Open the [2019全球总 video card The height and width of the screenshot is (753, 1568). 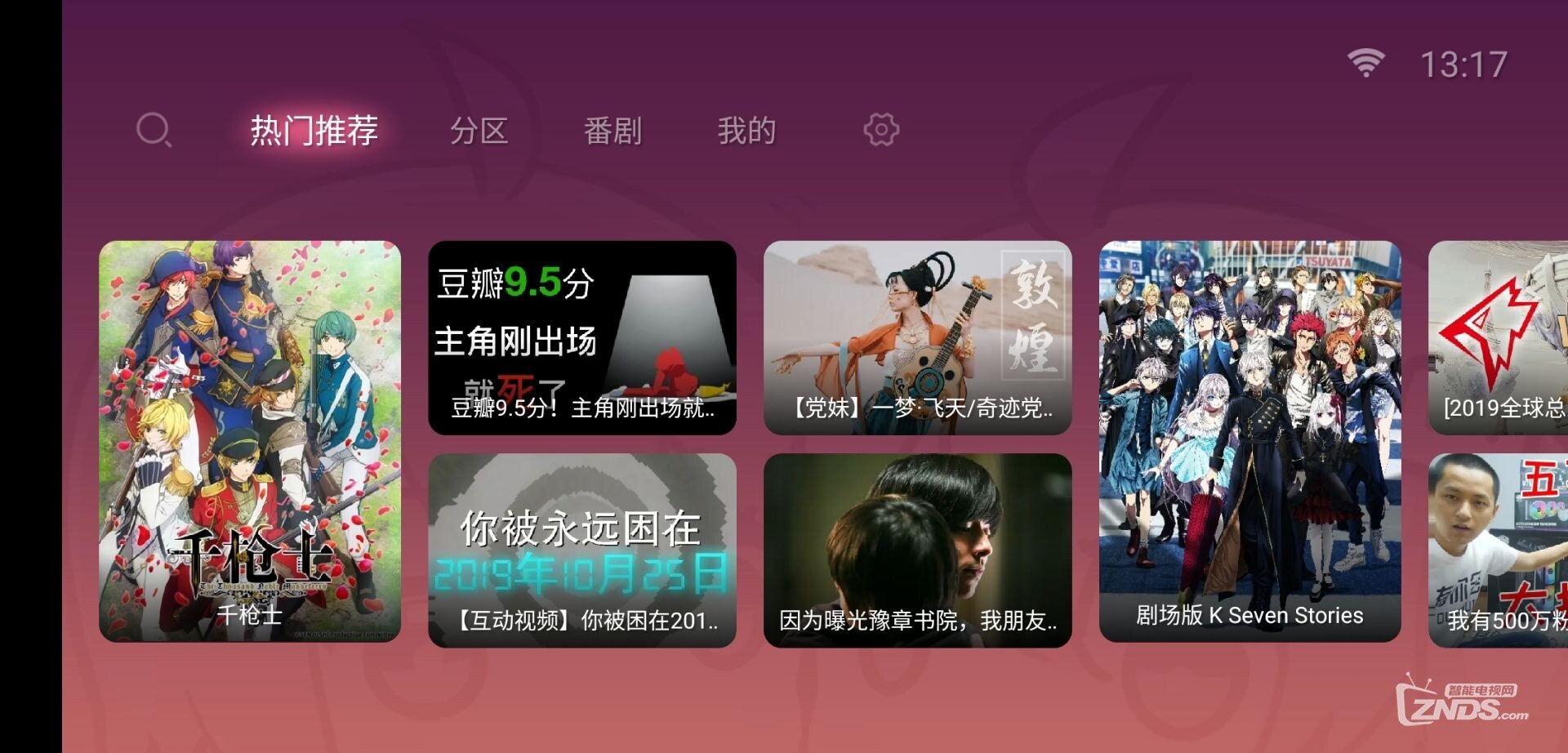(1499, 337)
